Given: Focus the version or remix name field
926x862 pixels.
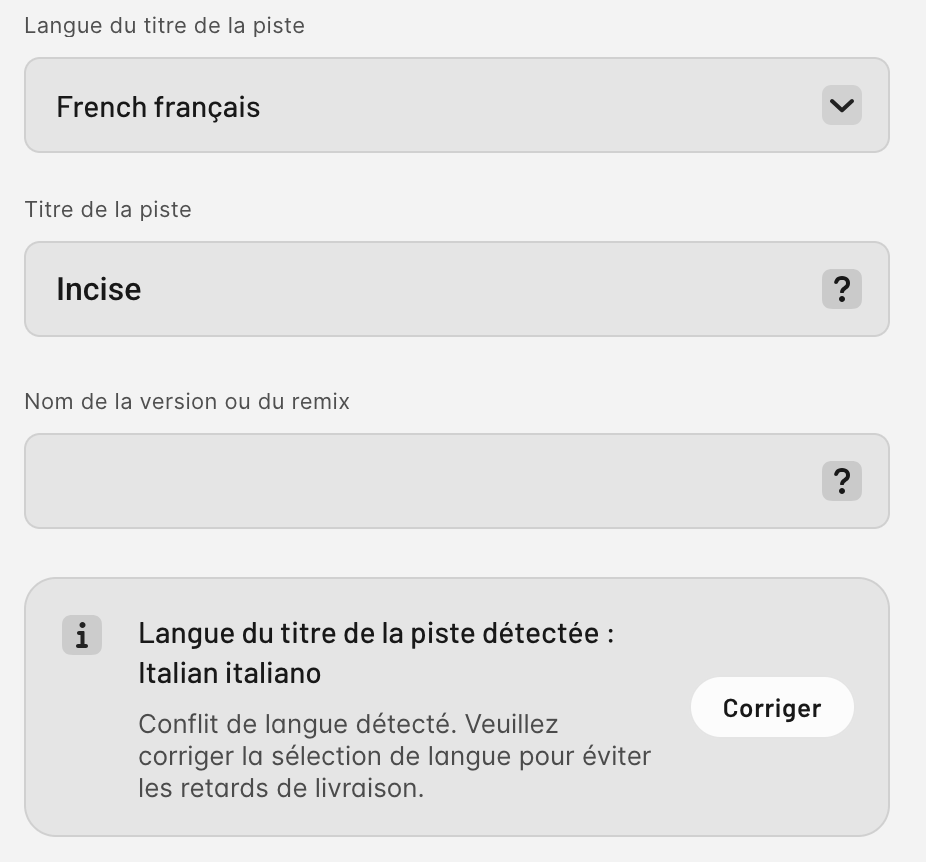Looking at the screenshot, I should pyautogui.click(x=420, y=481).
